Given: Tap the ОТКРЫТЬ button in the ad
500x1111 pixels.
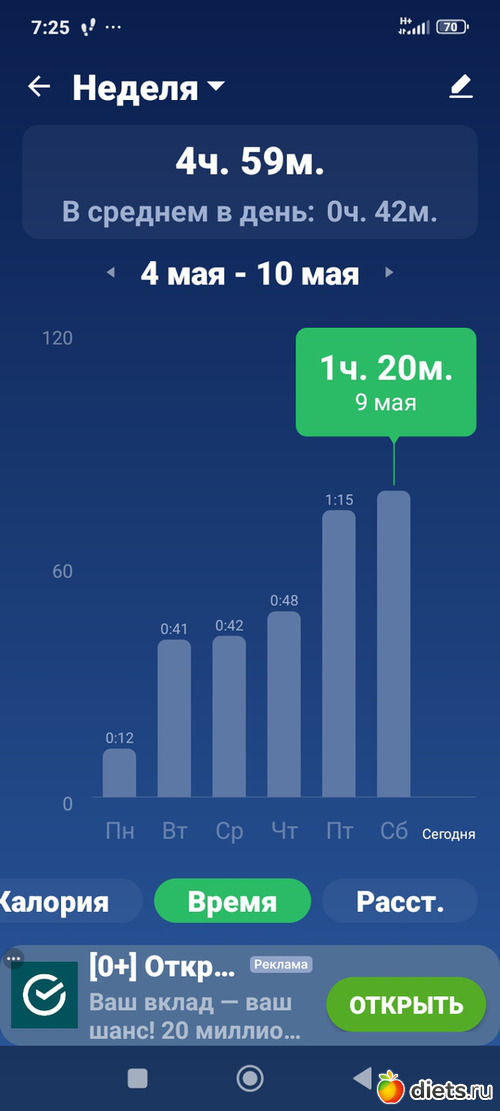Looking at the screenshot, I should (x=406, y=1004).
